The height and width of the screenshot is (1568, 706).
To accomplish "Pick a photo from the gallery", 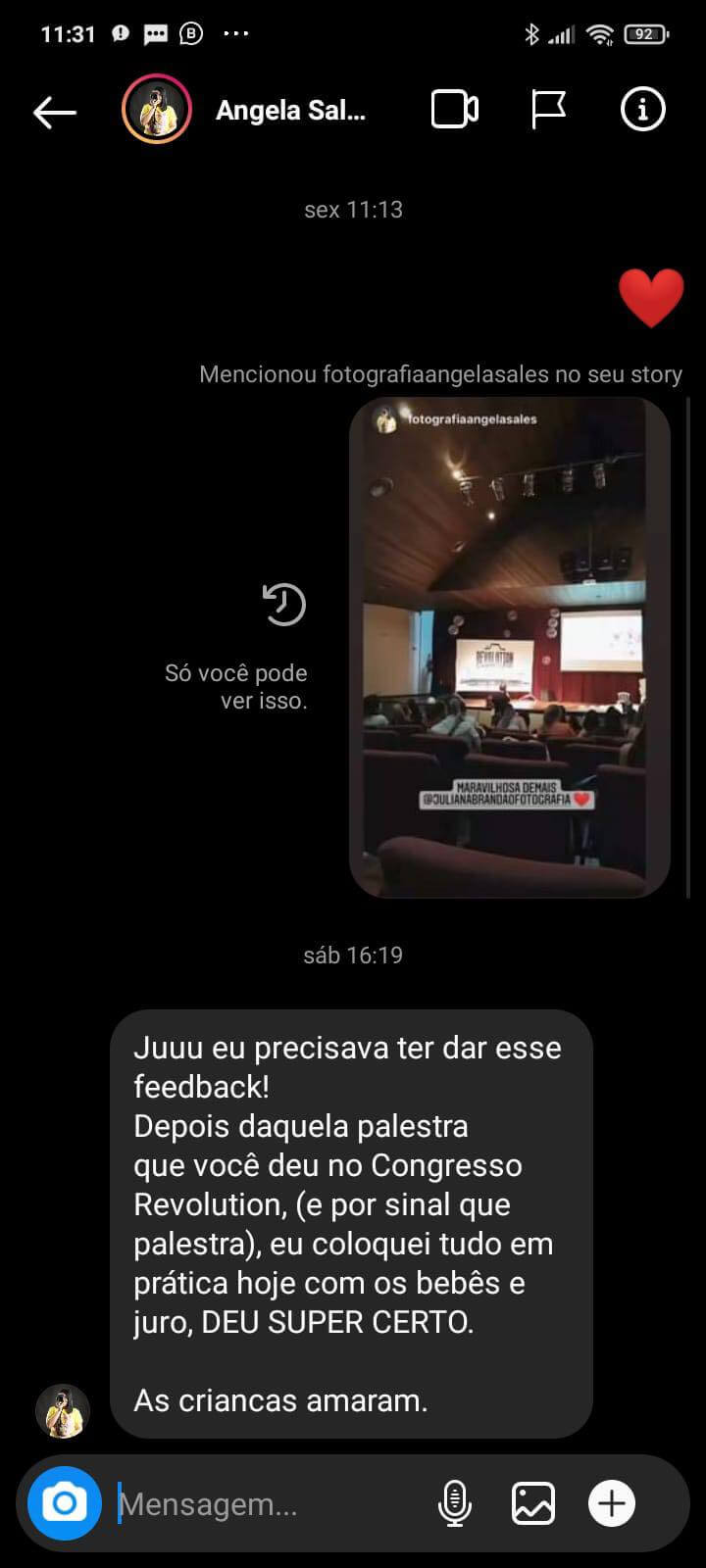I will 533,1503.
